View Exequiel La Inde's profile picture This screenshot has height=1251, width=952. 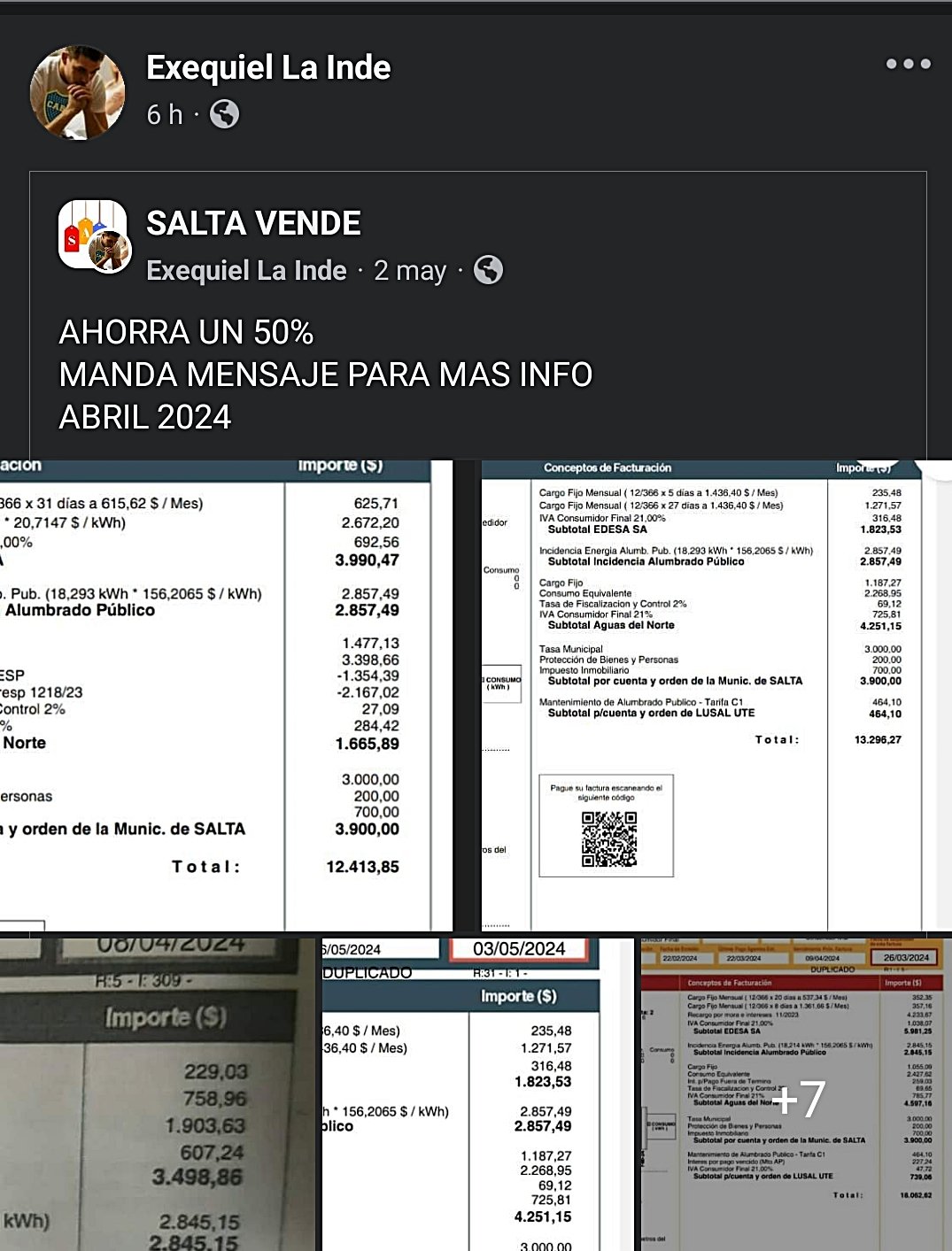78,93
